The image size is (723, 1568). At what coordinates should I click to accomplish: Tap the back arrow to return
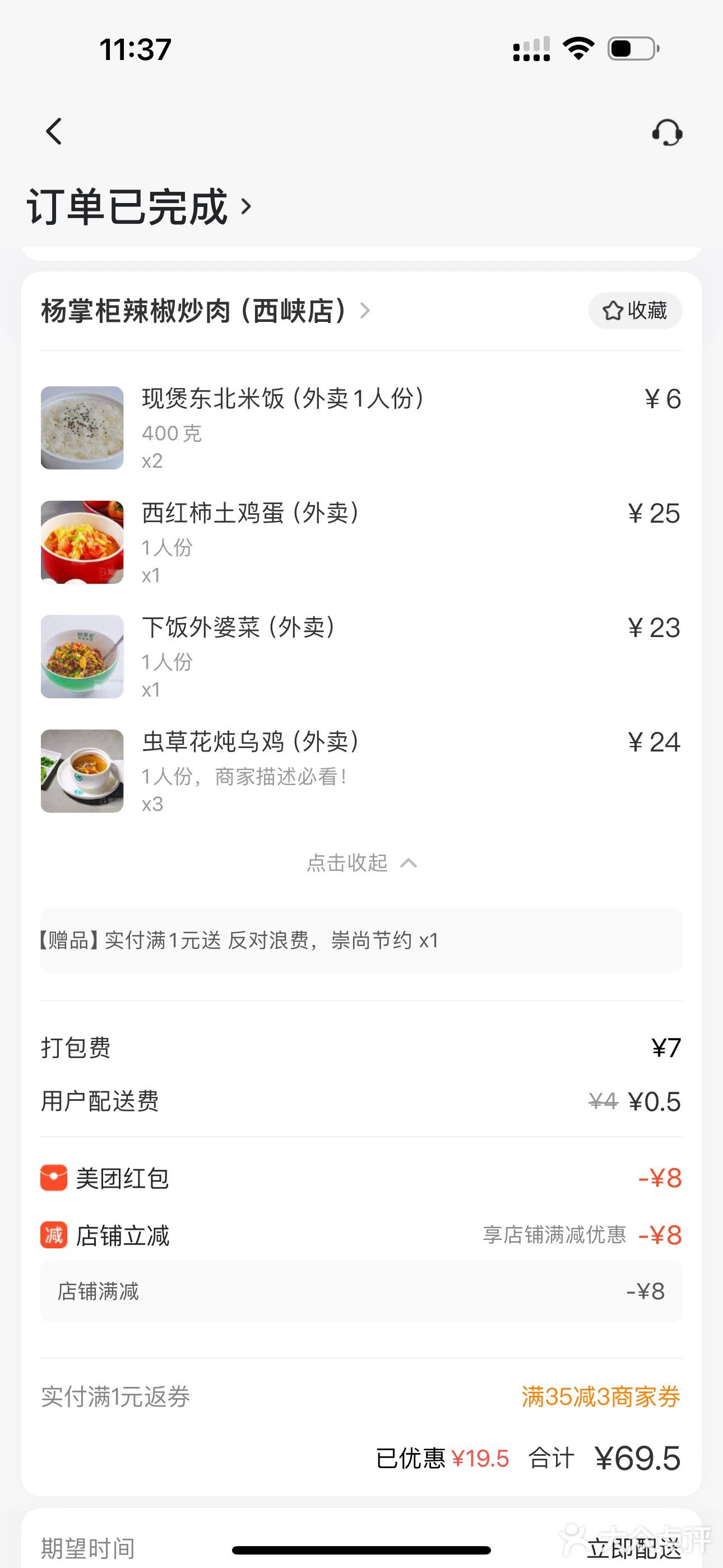point(54,131)
